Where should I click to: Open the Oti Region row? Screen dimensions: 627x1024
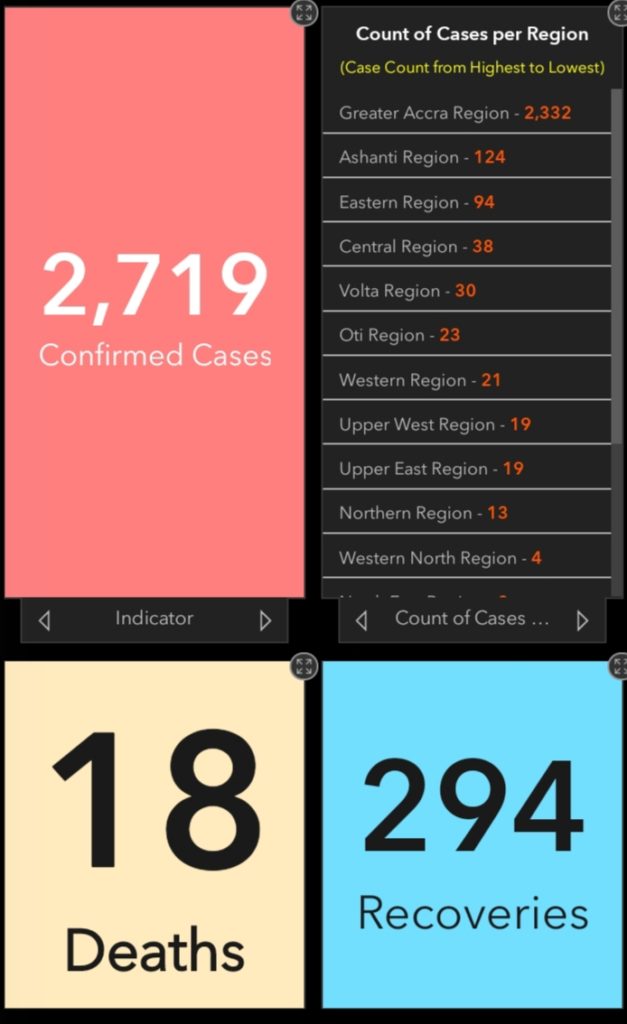pos(466,335)
